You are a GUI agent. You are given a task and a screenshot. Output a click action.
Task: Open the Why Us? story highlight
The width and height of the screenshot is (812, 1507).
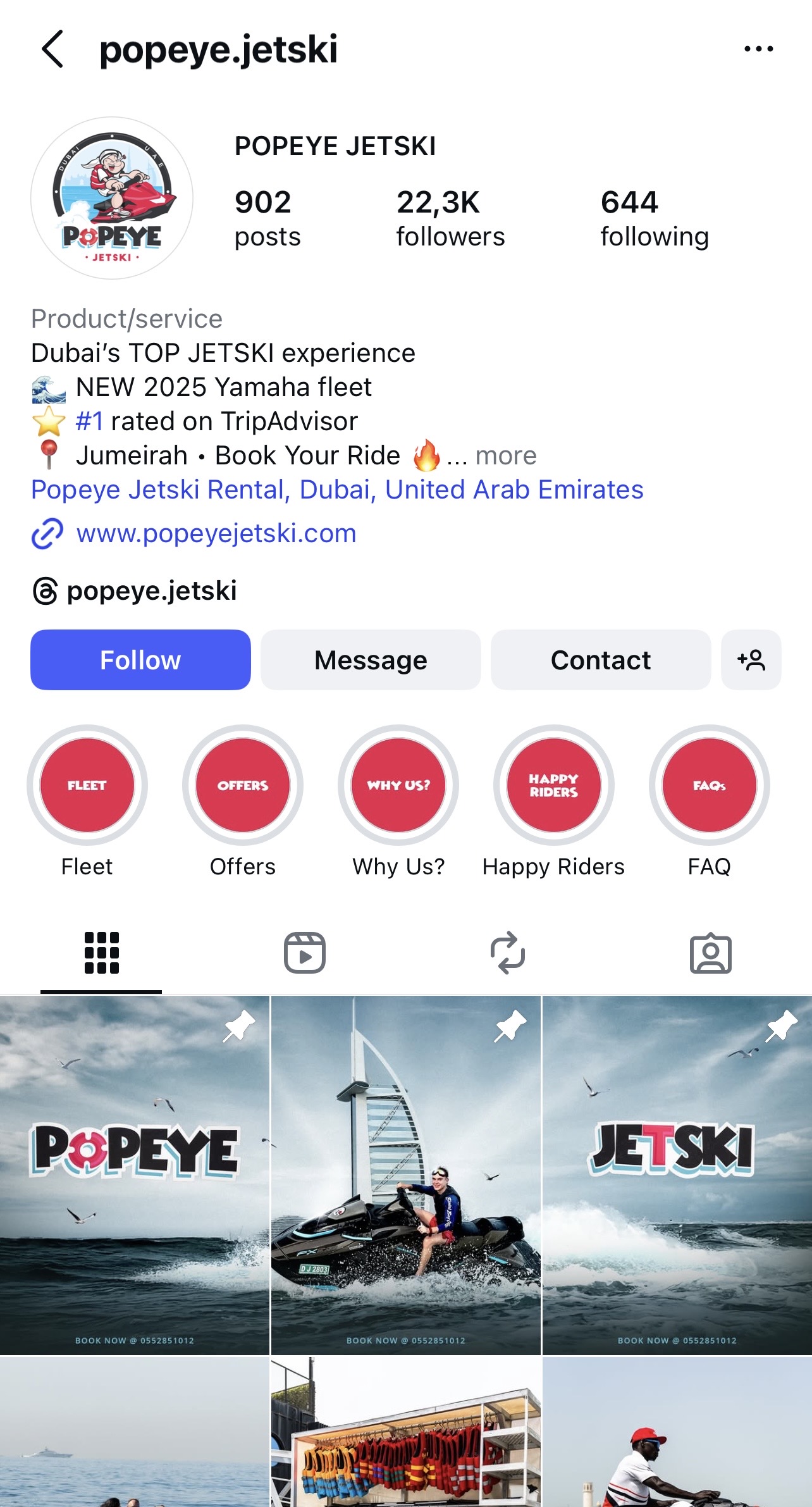(x=398, y=785)
